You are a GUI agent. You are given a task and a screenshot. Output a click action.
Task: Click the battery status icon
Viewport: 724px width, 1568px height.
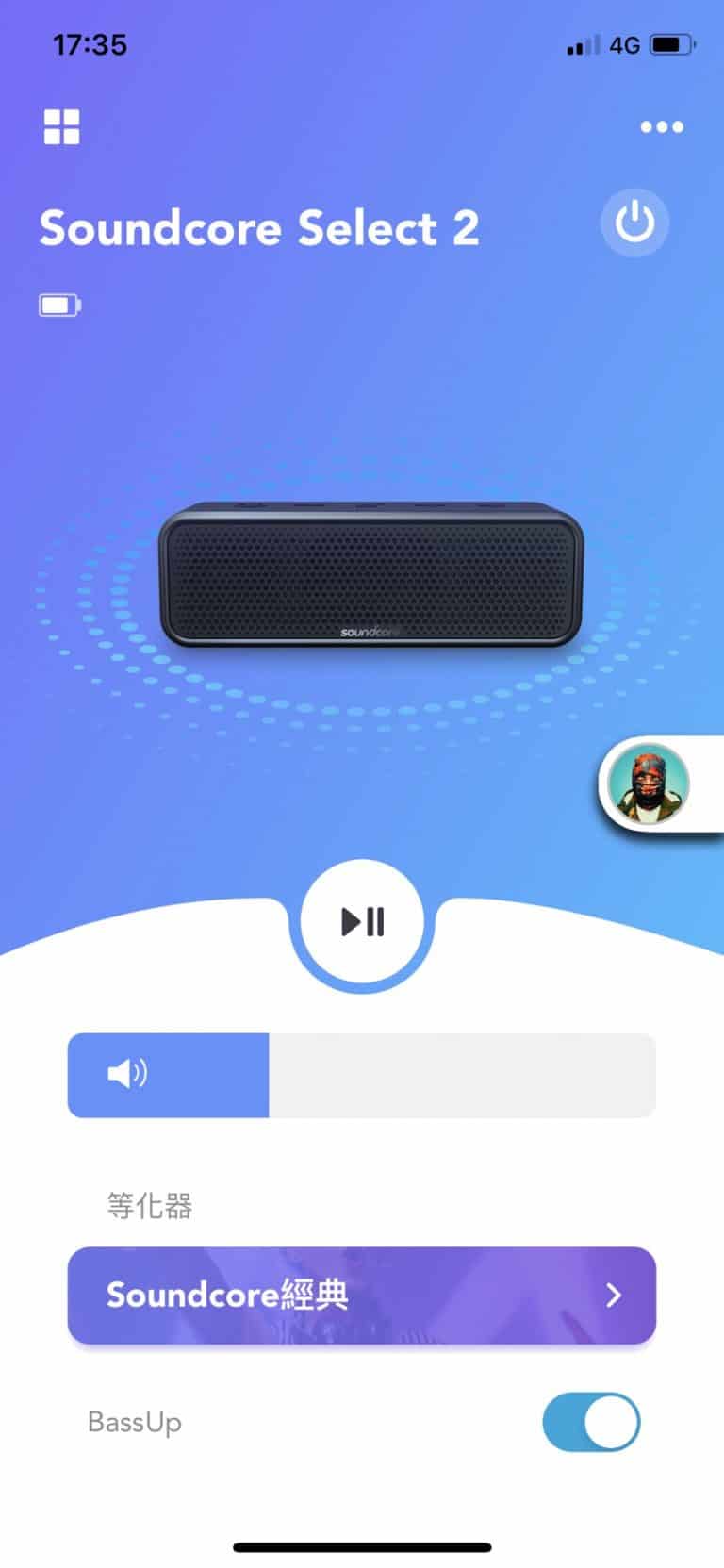[x=58, y=305]
